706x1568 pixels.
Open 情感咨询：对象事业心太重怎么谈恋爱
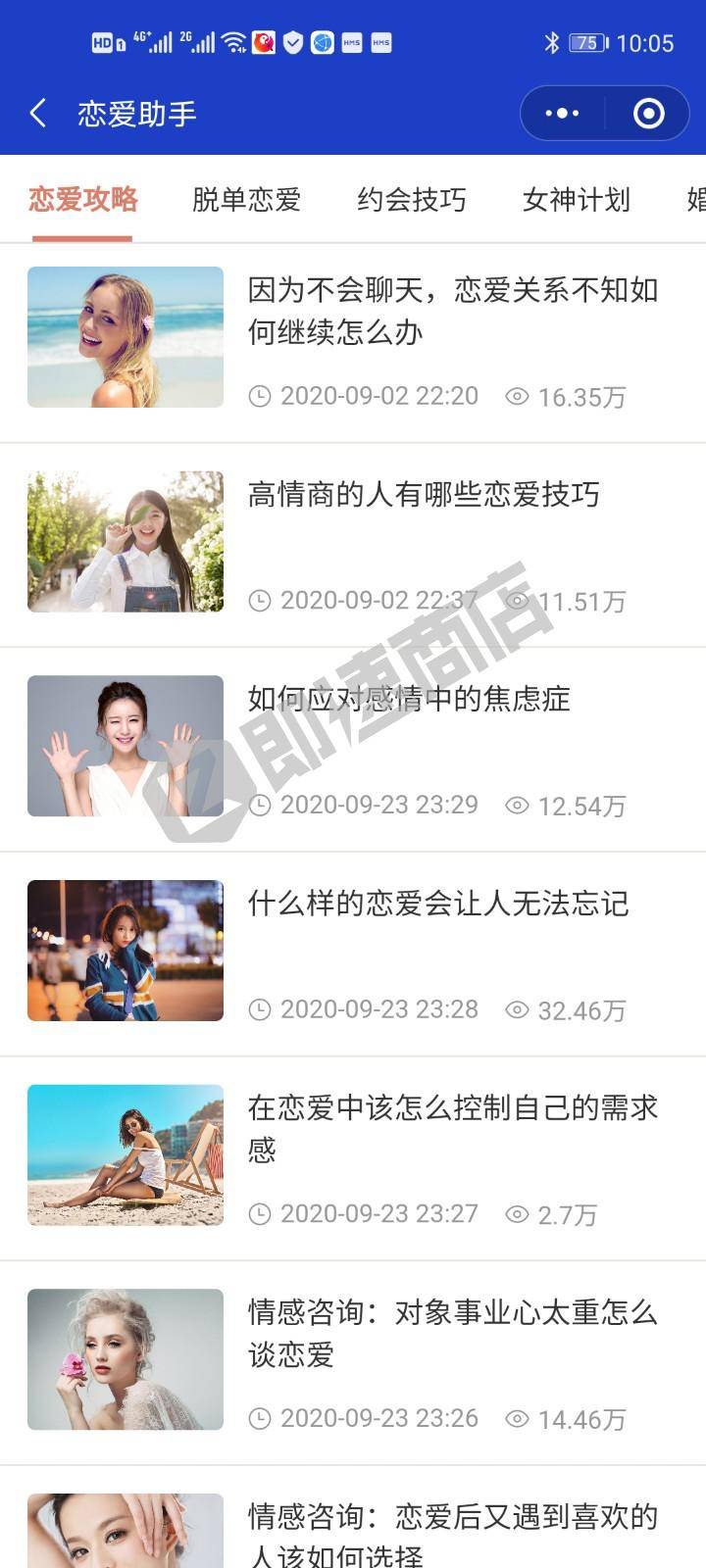point(451,1333)
